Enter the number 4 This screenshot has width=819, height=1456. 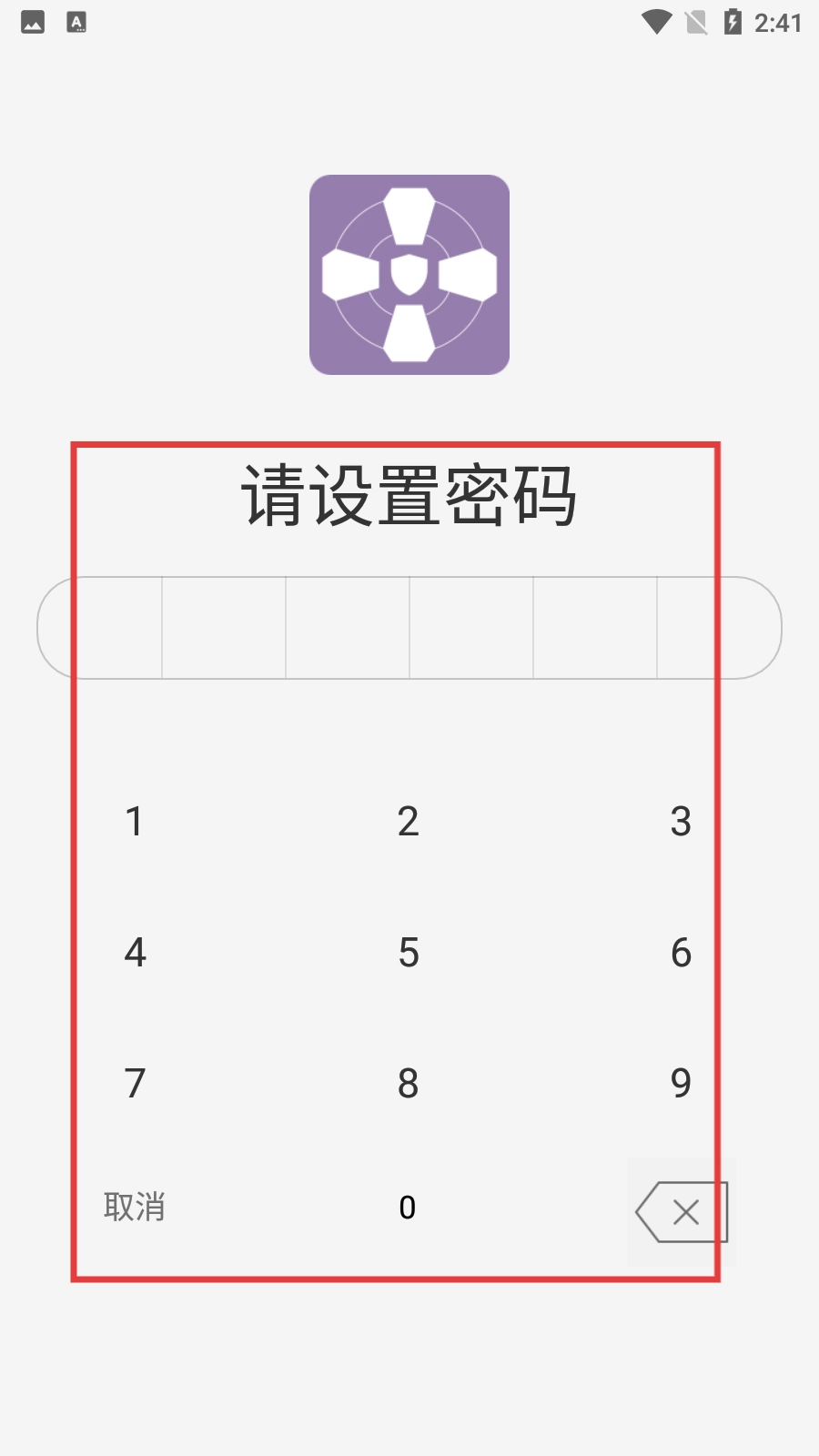135,952
